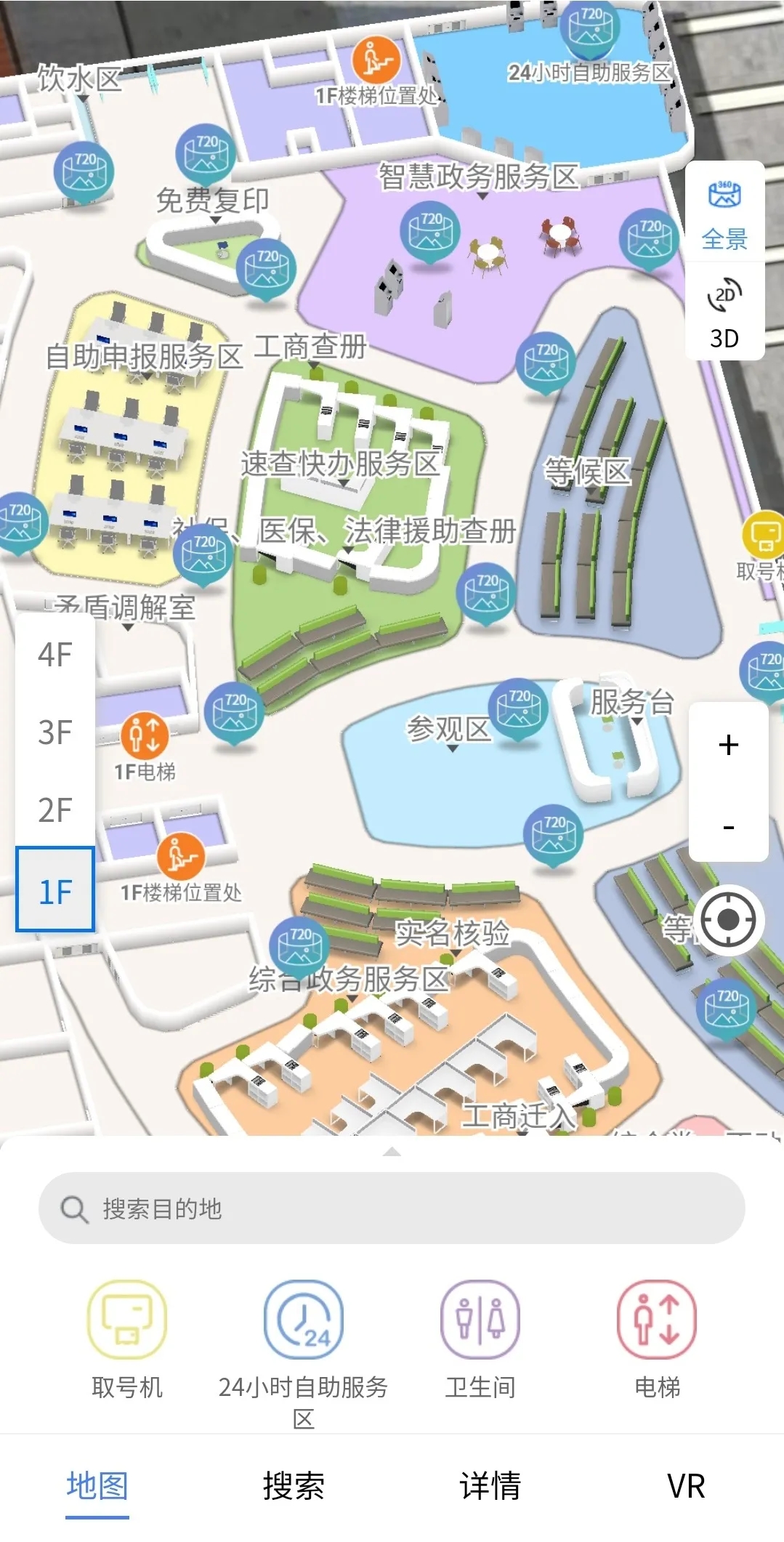
Task: Open the 地图 tab
Action: tap(97, 1485)
